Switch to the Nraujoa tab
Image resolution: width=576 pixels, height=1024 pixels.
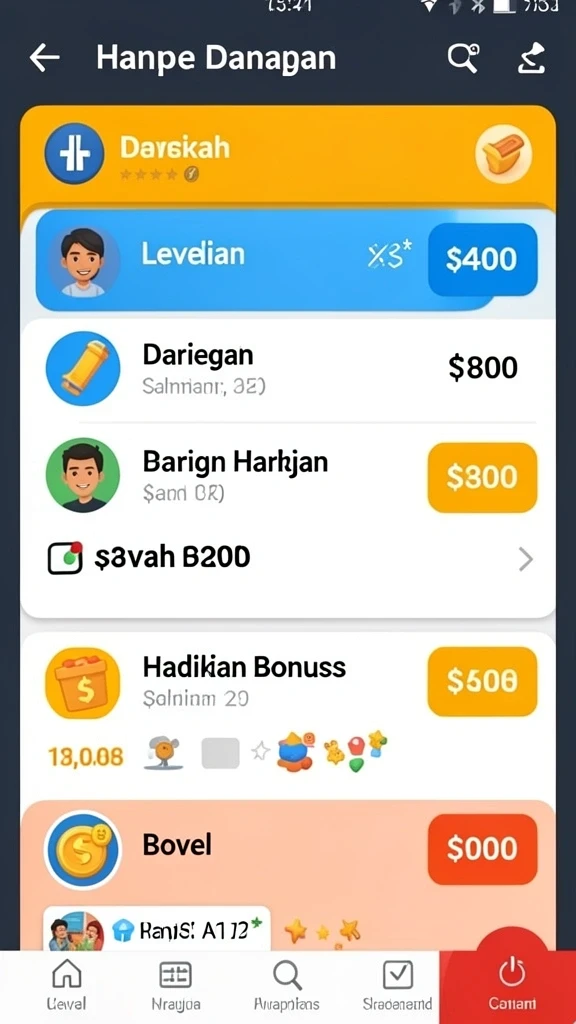[176, 986]
